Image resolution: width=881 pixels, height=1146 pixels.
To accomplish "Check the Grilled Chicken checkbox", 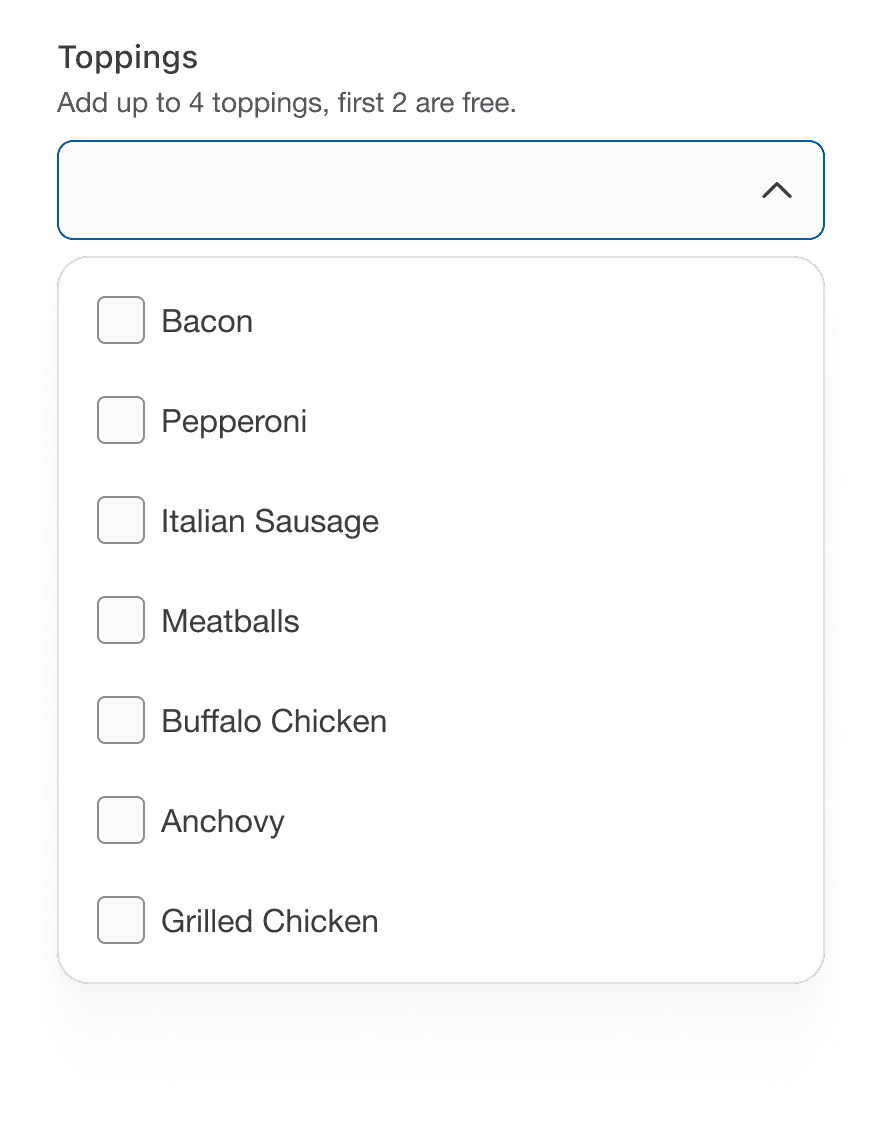I will (x=120, y=920).
